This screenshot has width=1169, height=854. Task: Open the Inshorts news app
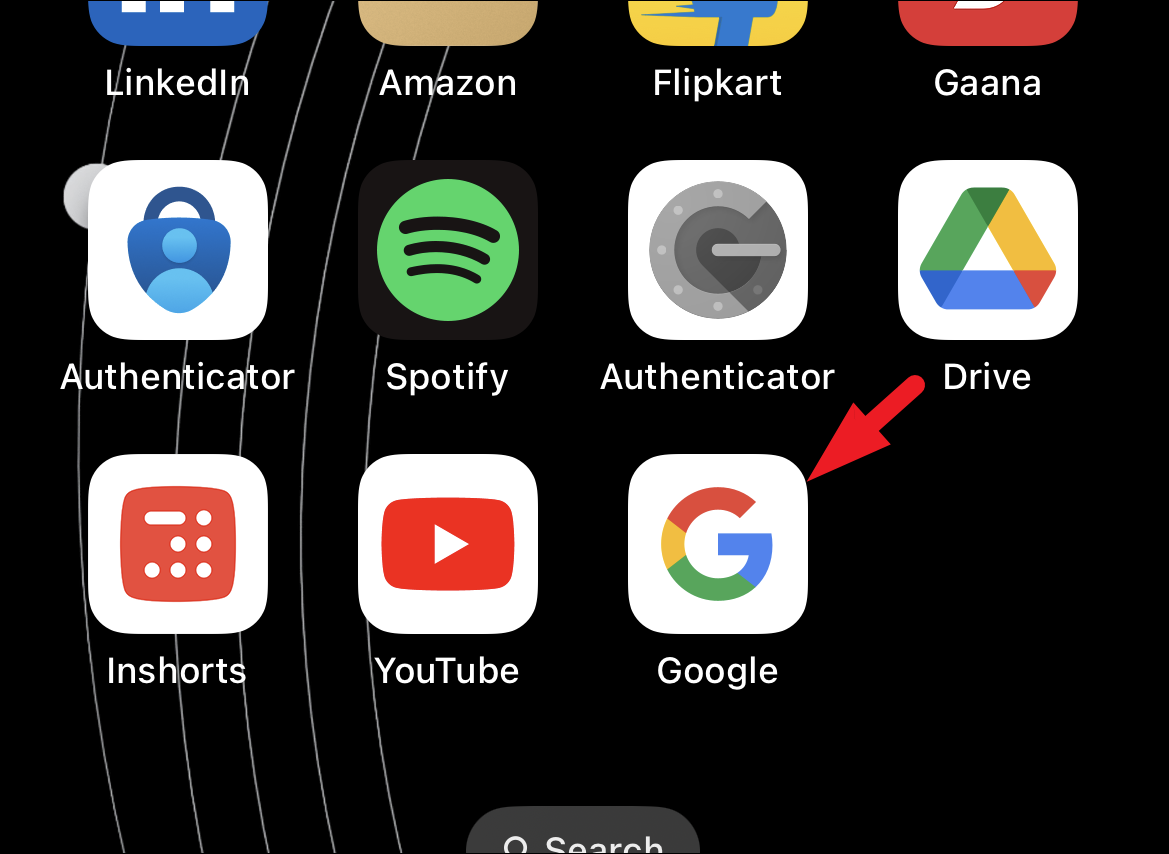click(x=178, y=544)
